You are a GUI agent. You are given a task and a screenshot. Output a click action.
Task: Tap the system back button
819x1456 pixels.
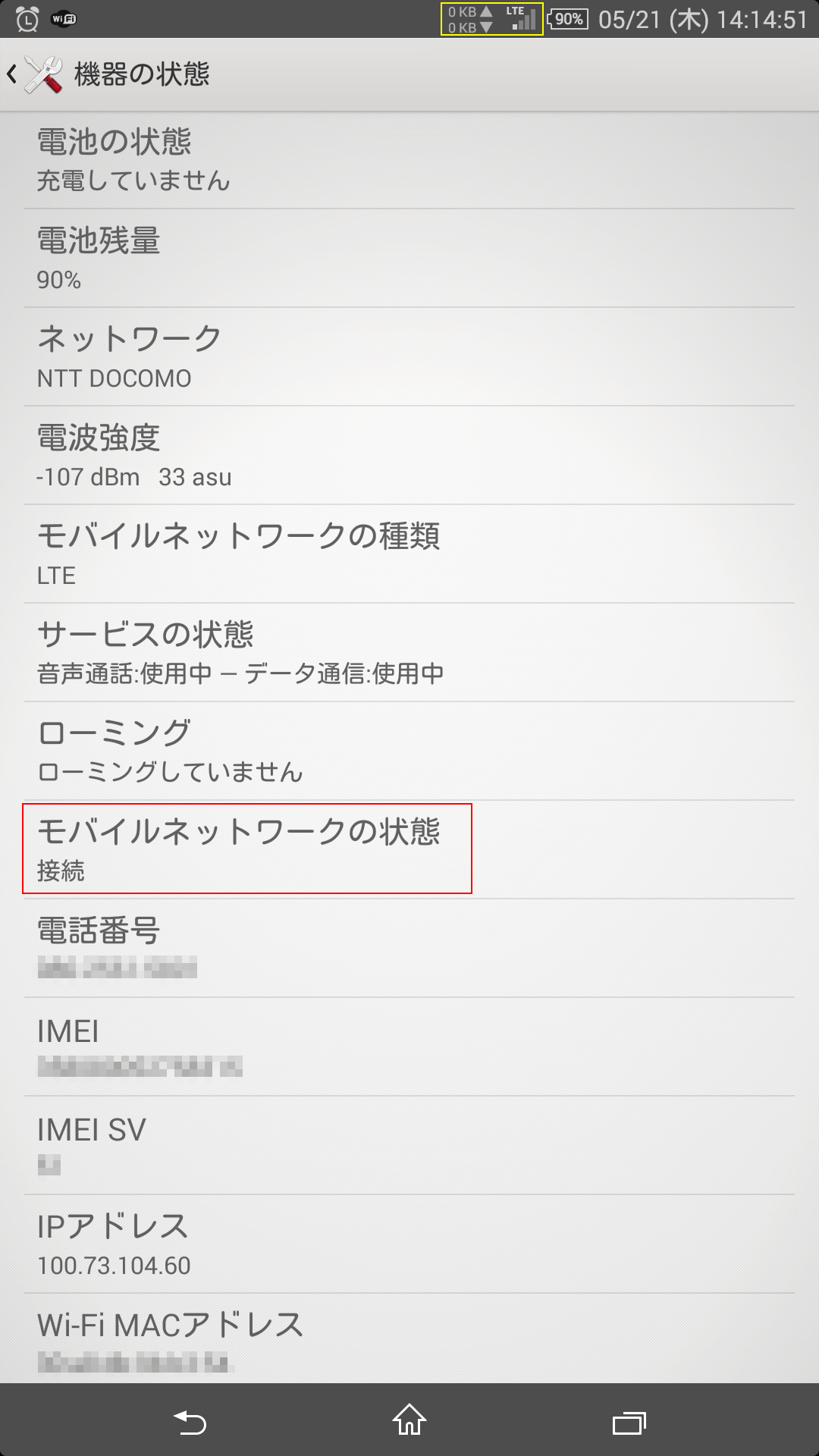190,1422
